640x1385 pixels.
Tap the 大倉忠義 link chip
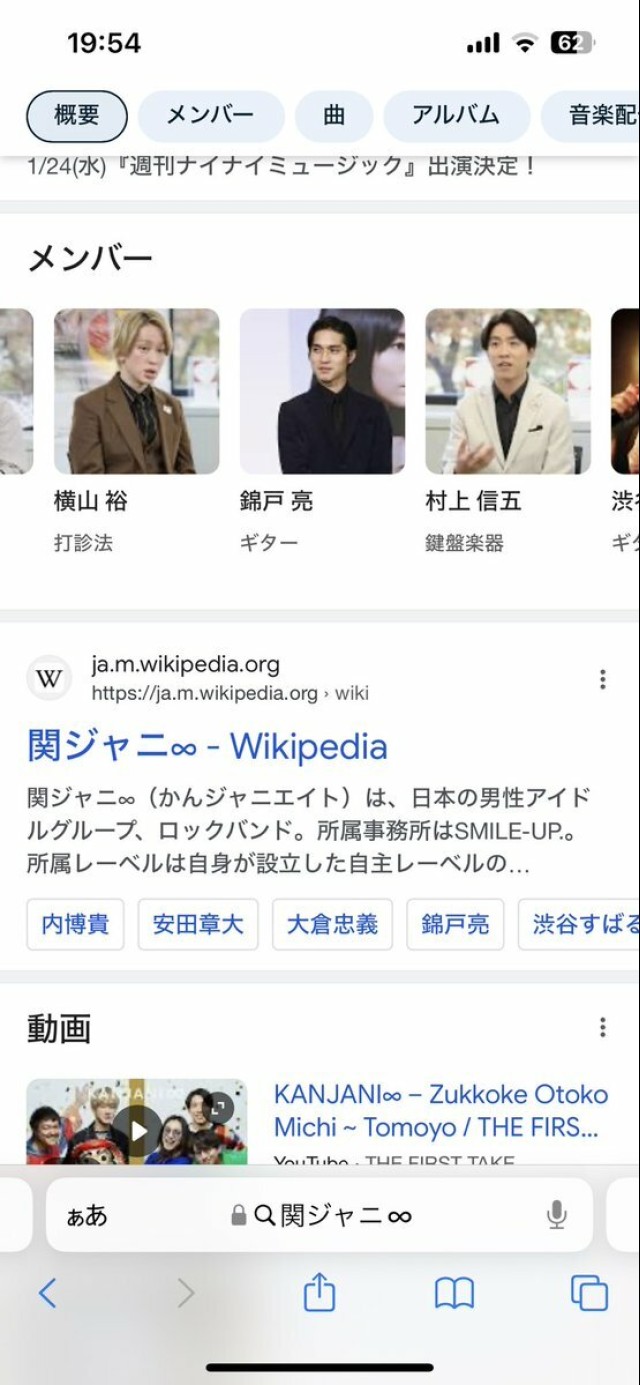pos(332,924)
